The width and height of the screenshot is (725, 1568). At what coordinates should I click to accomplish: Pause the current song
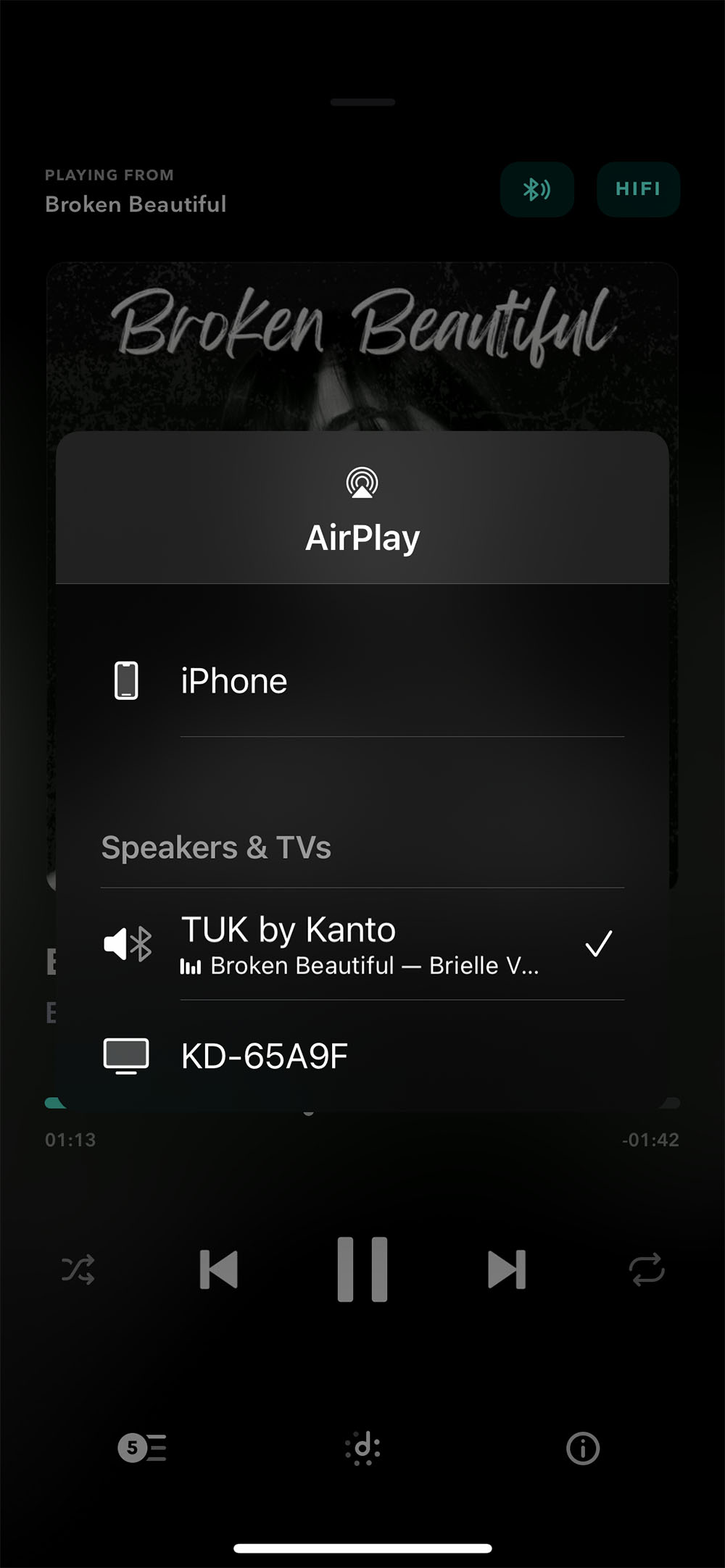[x=362, y=1269]
